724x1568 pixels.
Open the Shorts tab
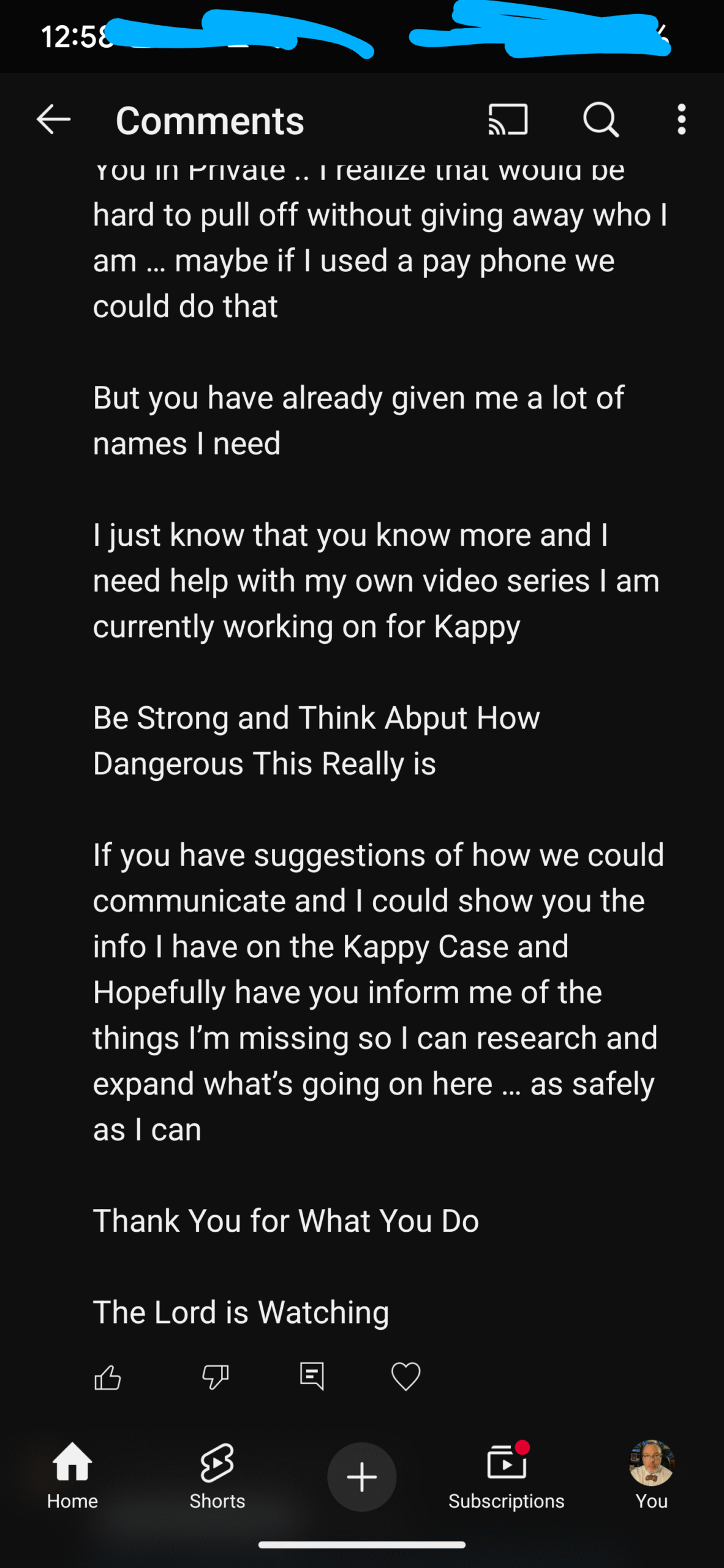[x=217, y=1476]
